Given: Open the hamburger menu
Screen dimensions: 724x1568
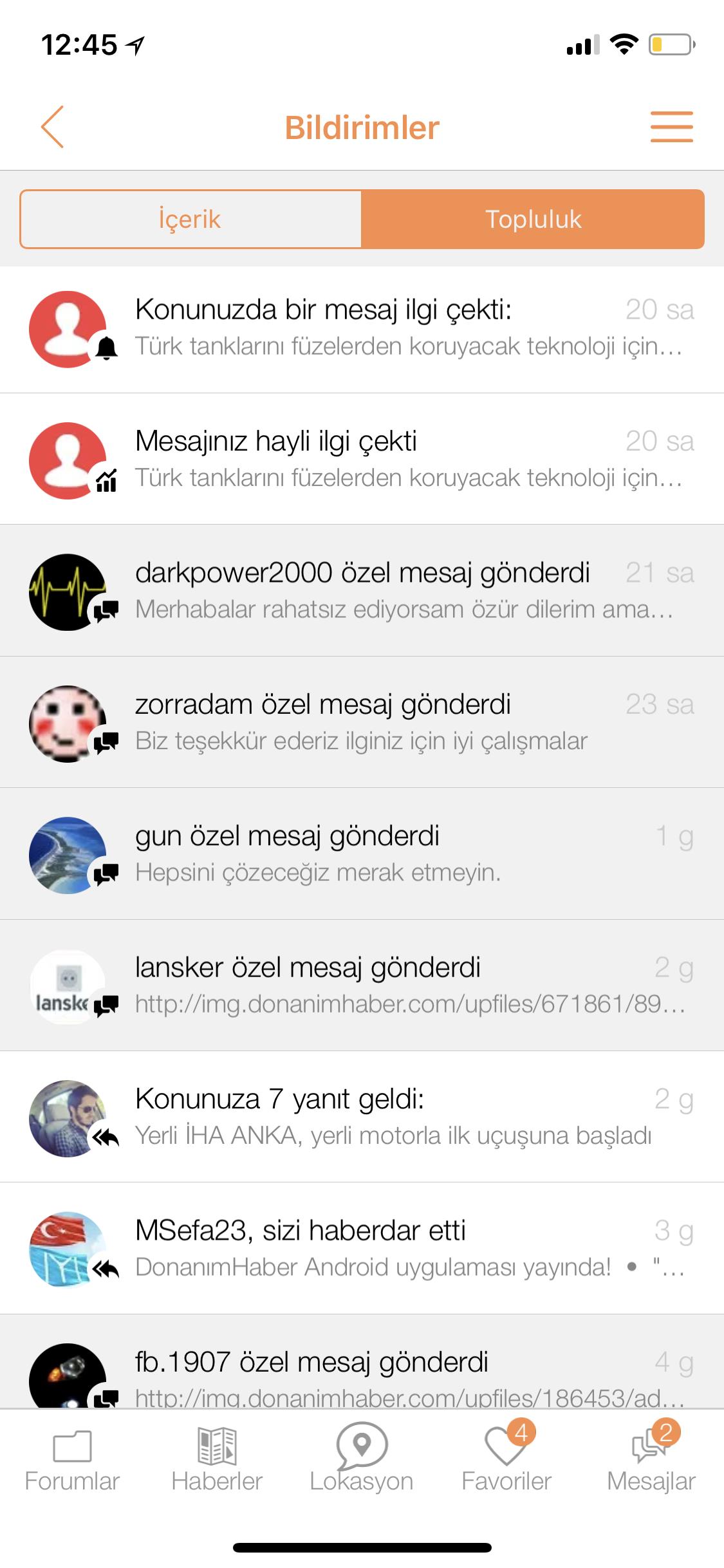Looking at the screenshot, I should click(671, 127).
